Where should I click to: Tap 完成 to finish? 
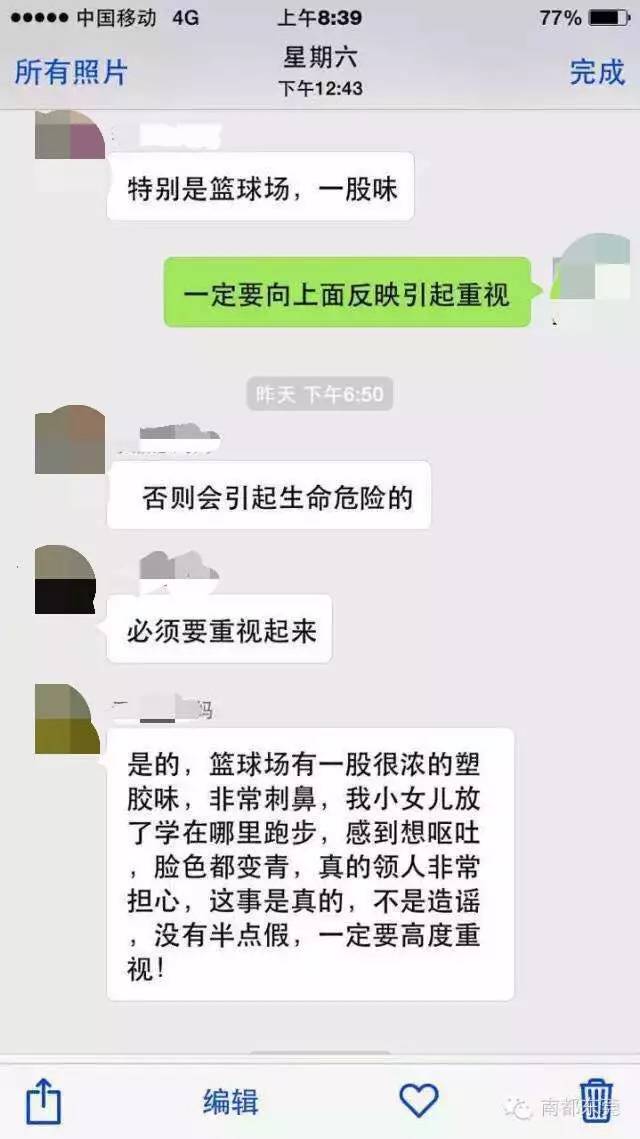597,72
